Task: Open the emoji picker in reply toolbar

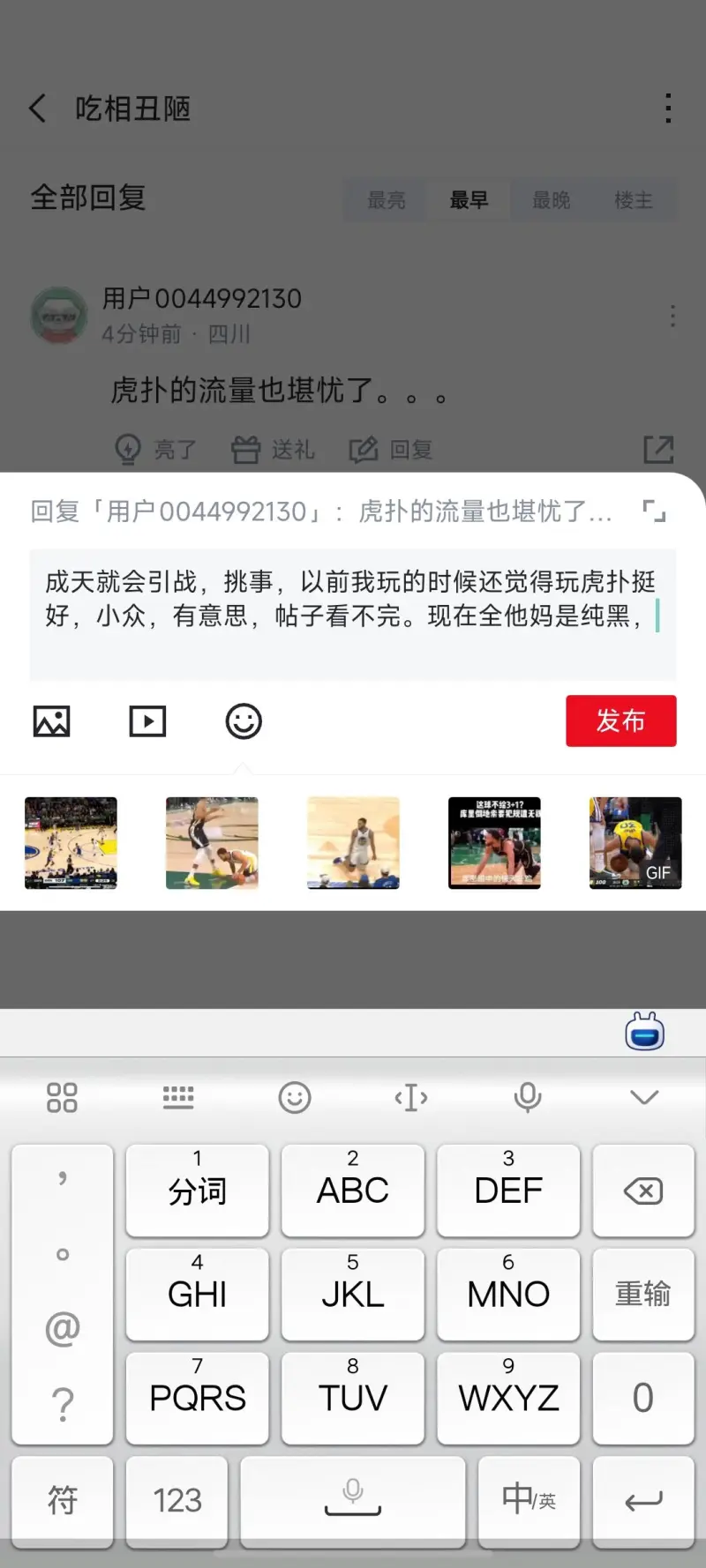Action: tap(244, 721)
